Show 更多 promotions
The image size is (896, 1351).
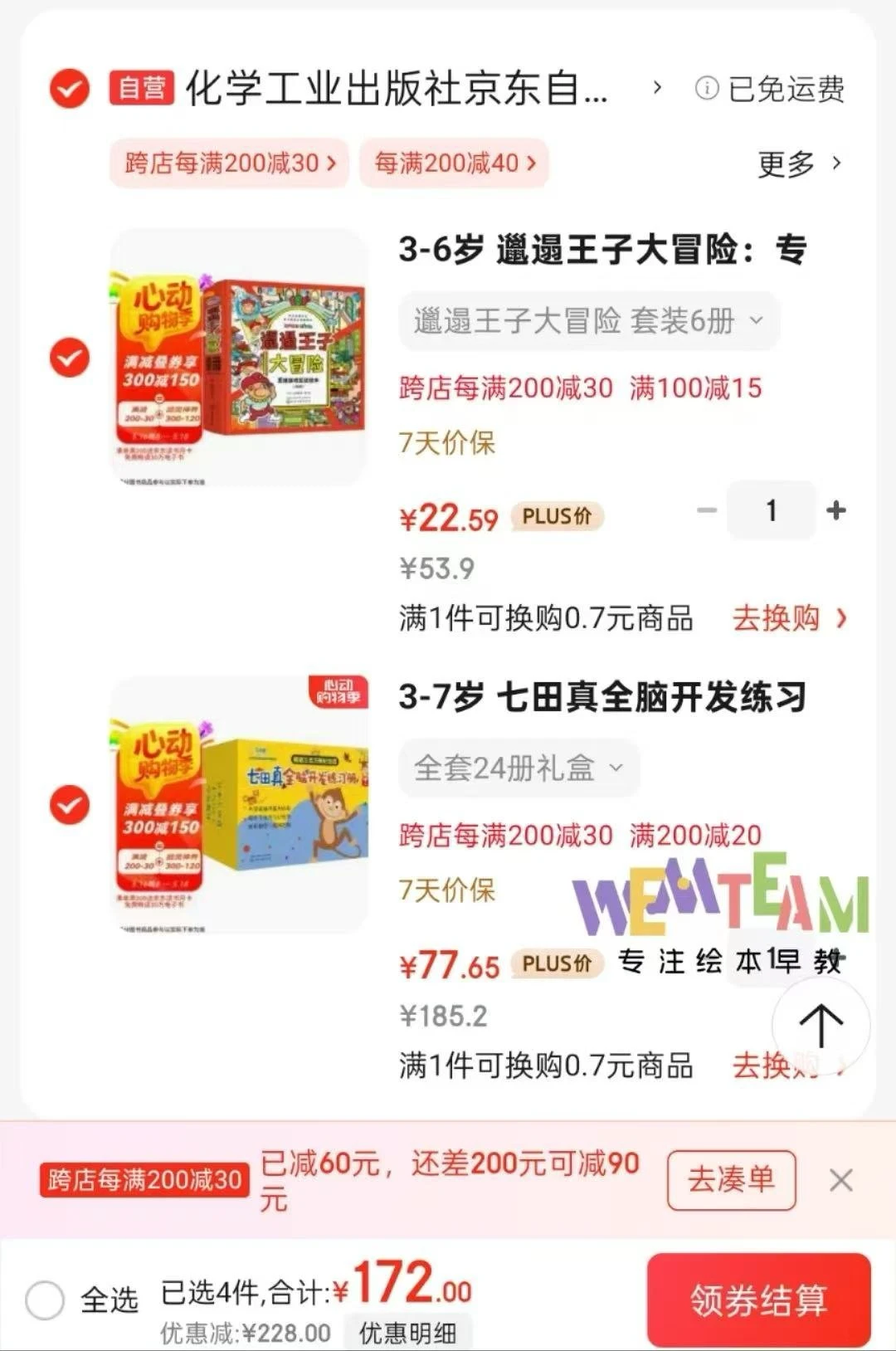799,163
